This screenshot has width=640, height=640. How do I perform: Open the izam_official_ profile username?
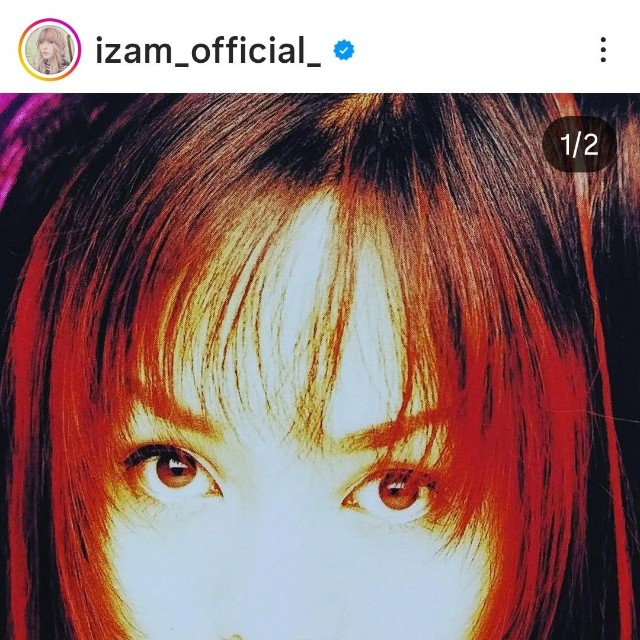(208, 49)
